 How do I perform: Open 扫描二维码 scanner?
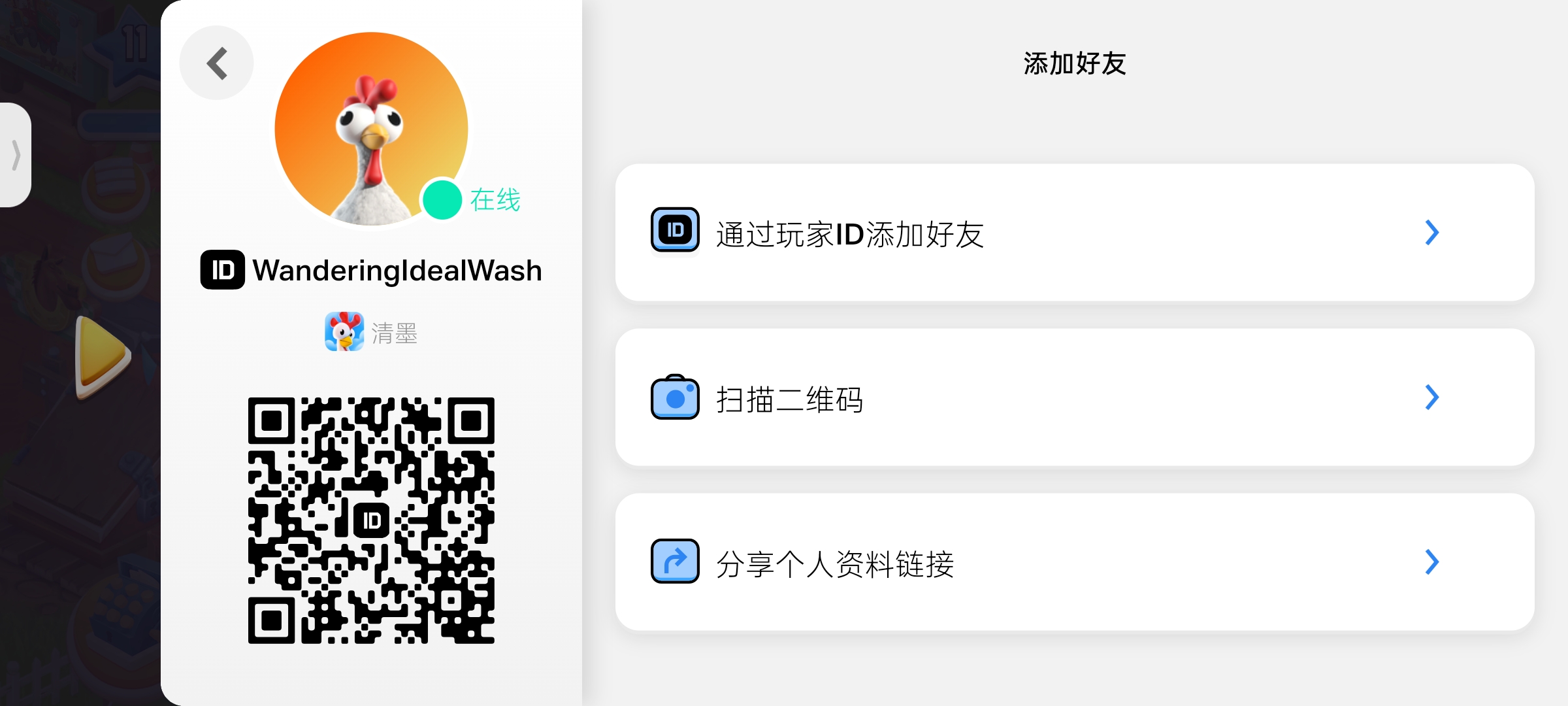[1074, 398]
